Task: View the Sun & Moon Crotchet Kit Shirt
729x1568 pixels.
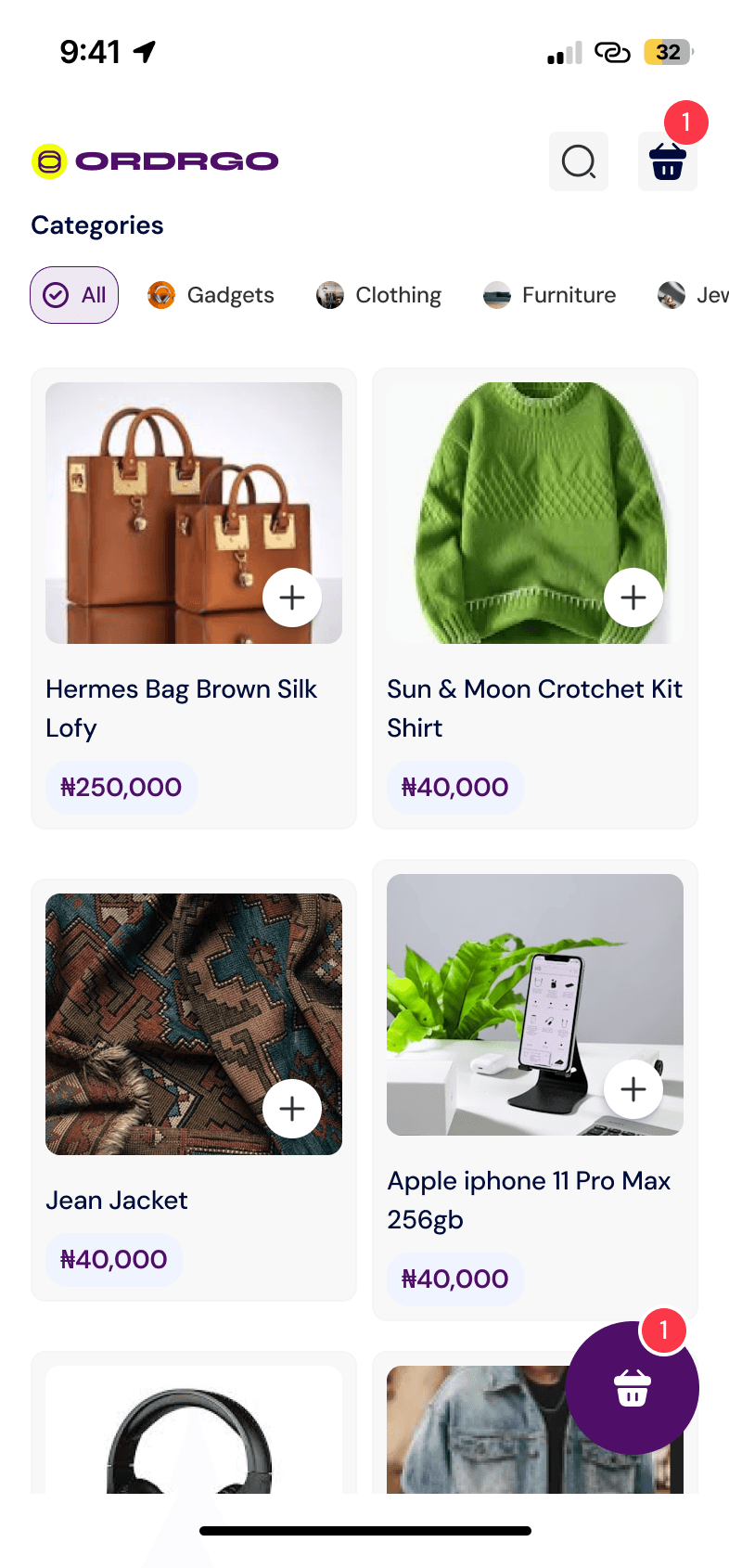Action: [x=534, y=708]
